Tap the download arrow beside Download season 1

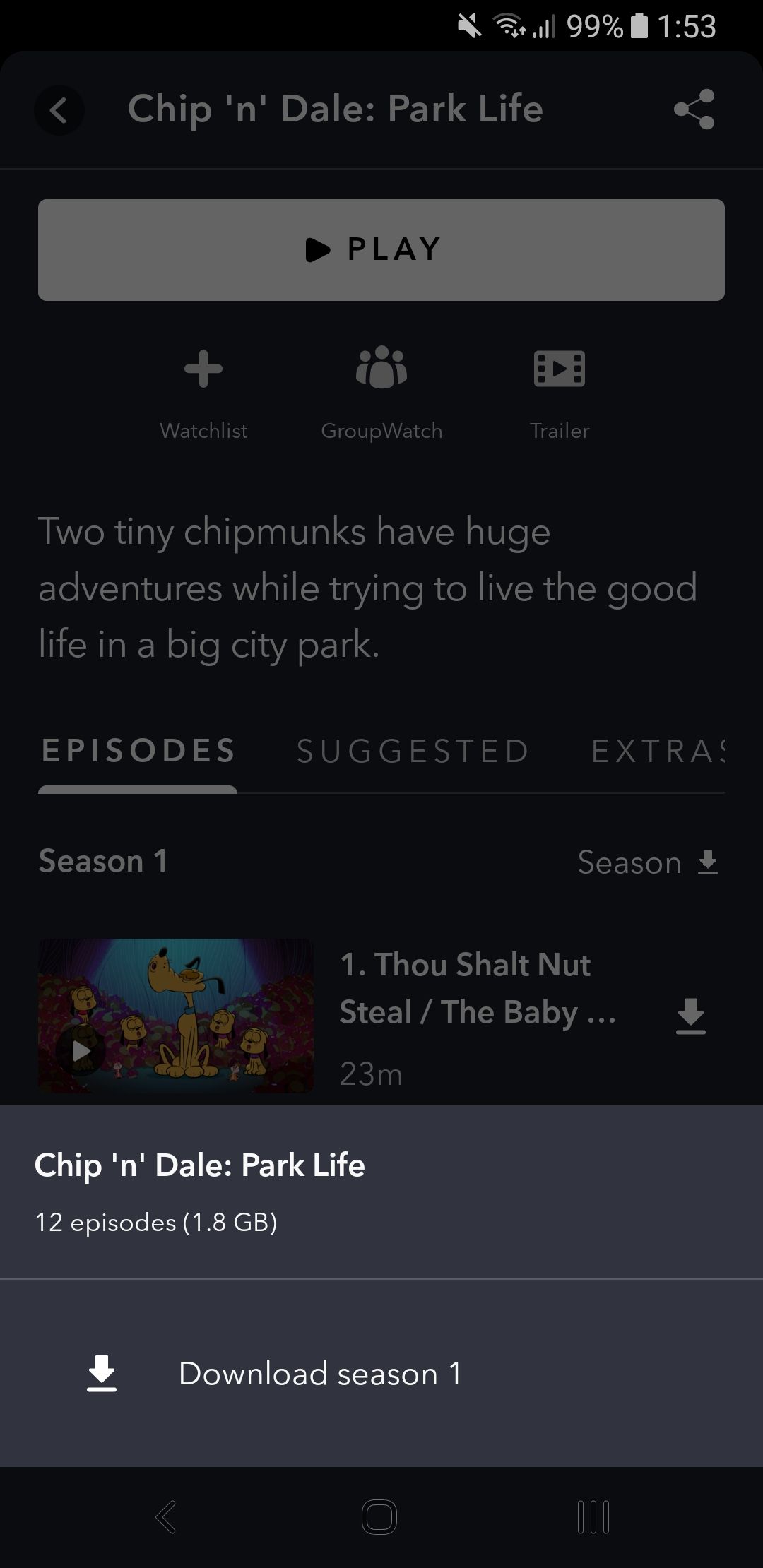coord(100,1373)
